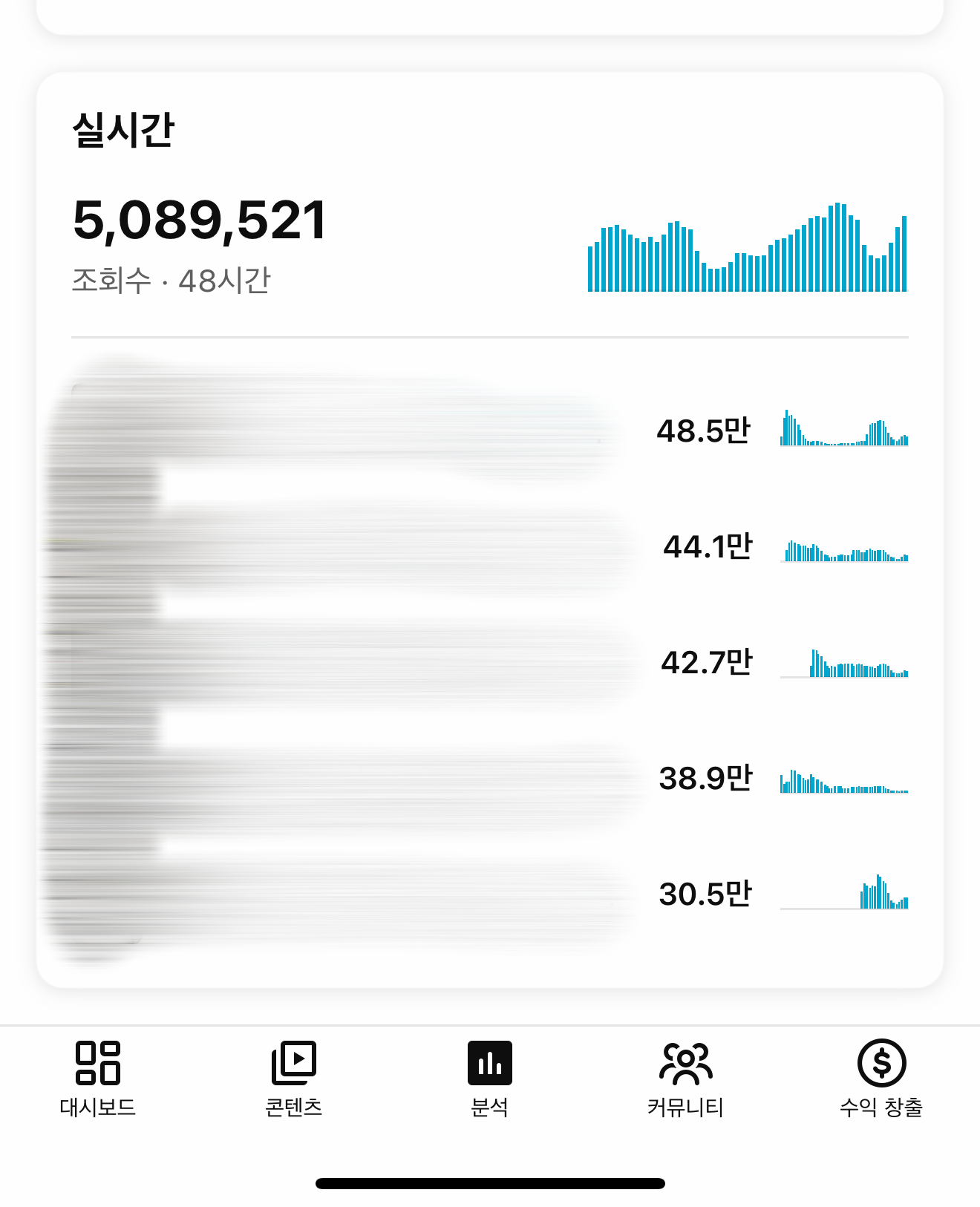The image size is (980, 1207).
Task: Go to the 커뮤니티 tab
Action: (685, 1078)
